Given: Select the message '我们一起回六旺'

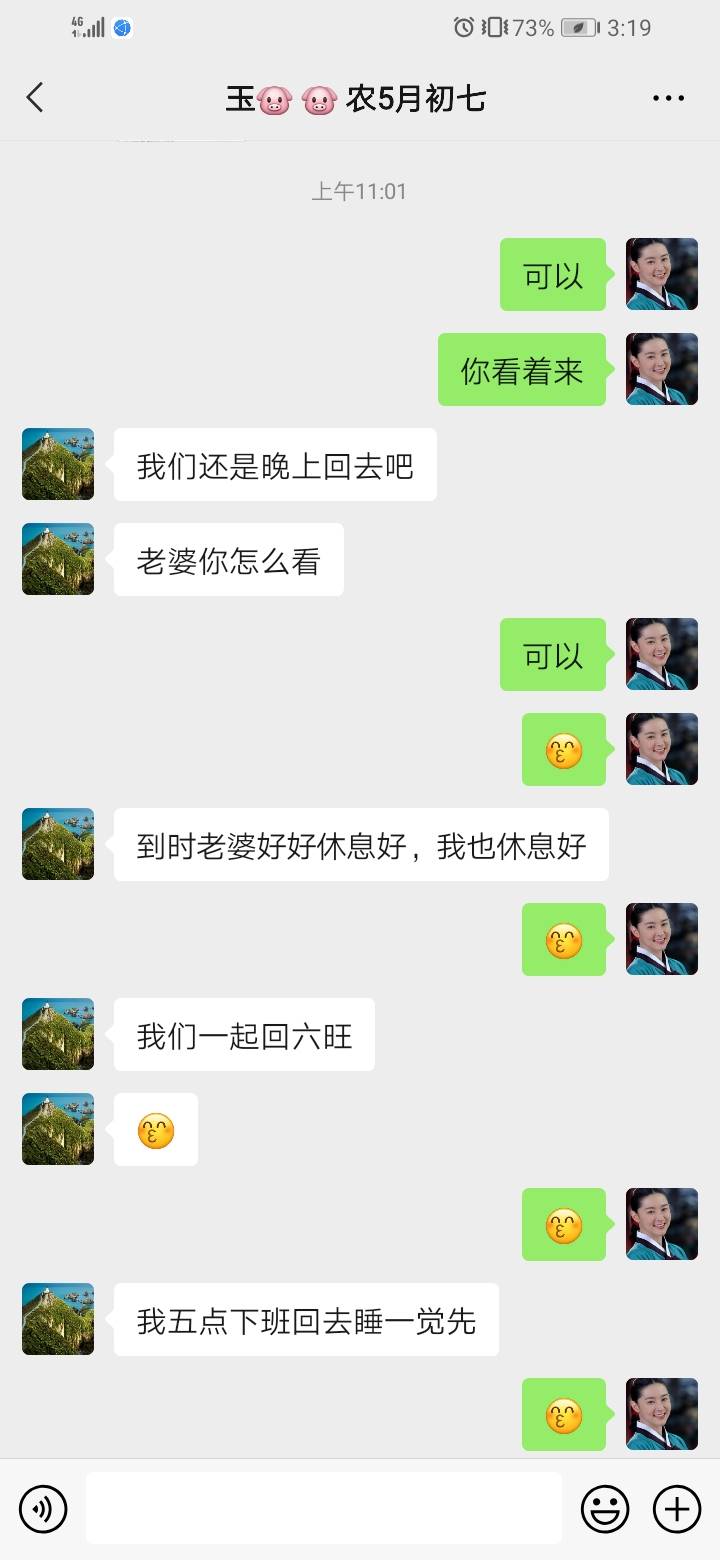Looking at the screenshot, I should coord(243,1035).
